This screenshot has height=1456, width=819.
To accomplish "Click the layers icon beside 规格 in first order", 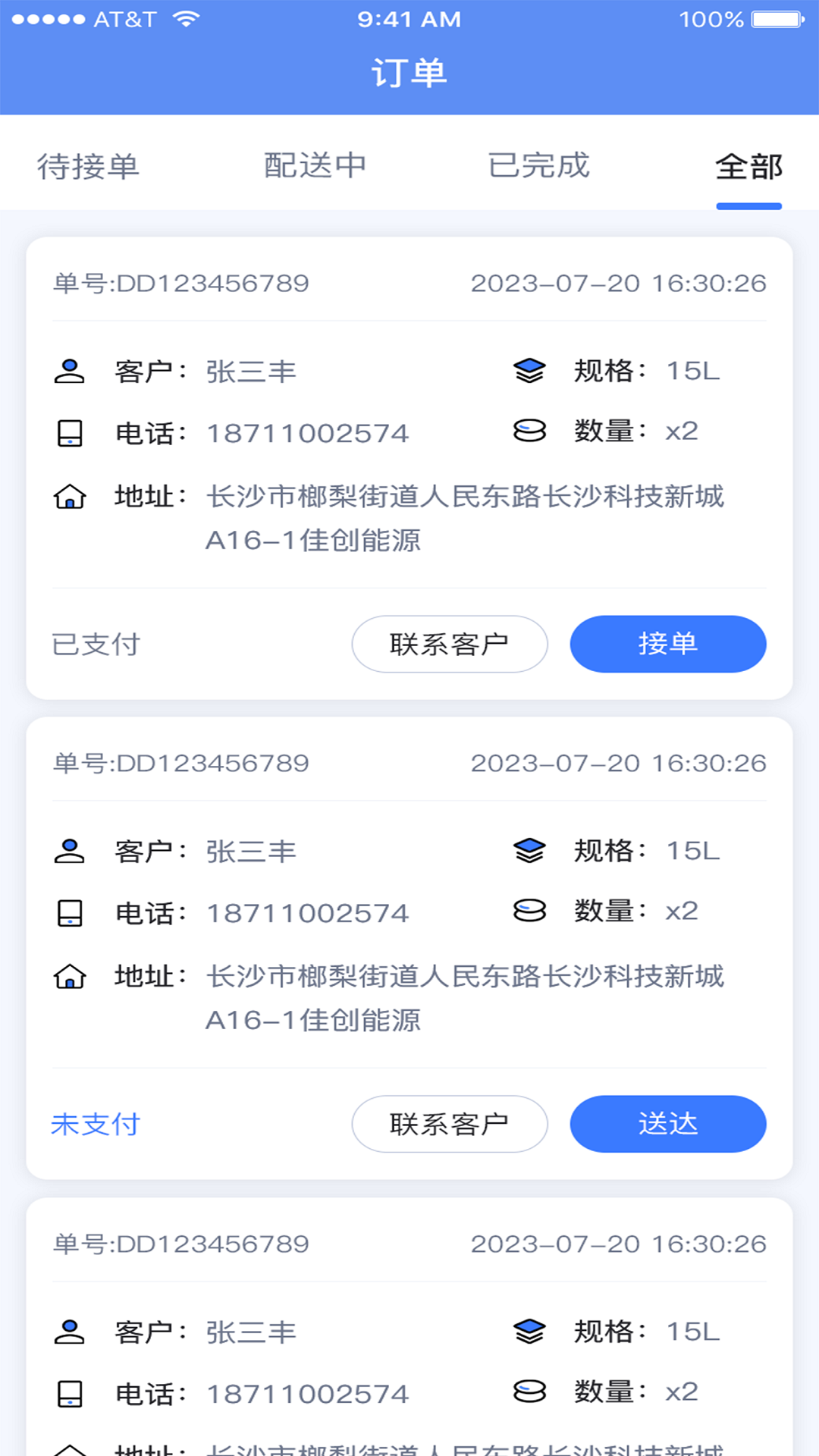I will (x=529, y=371).
